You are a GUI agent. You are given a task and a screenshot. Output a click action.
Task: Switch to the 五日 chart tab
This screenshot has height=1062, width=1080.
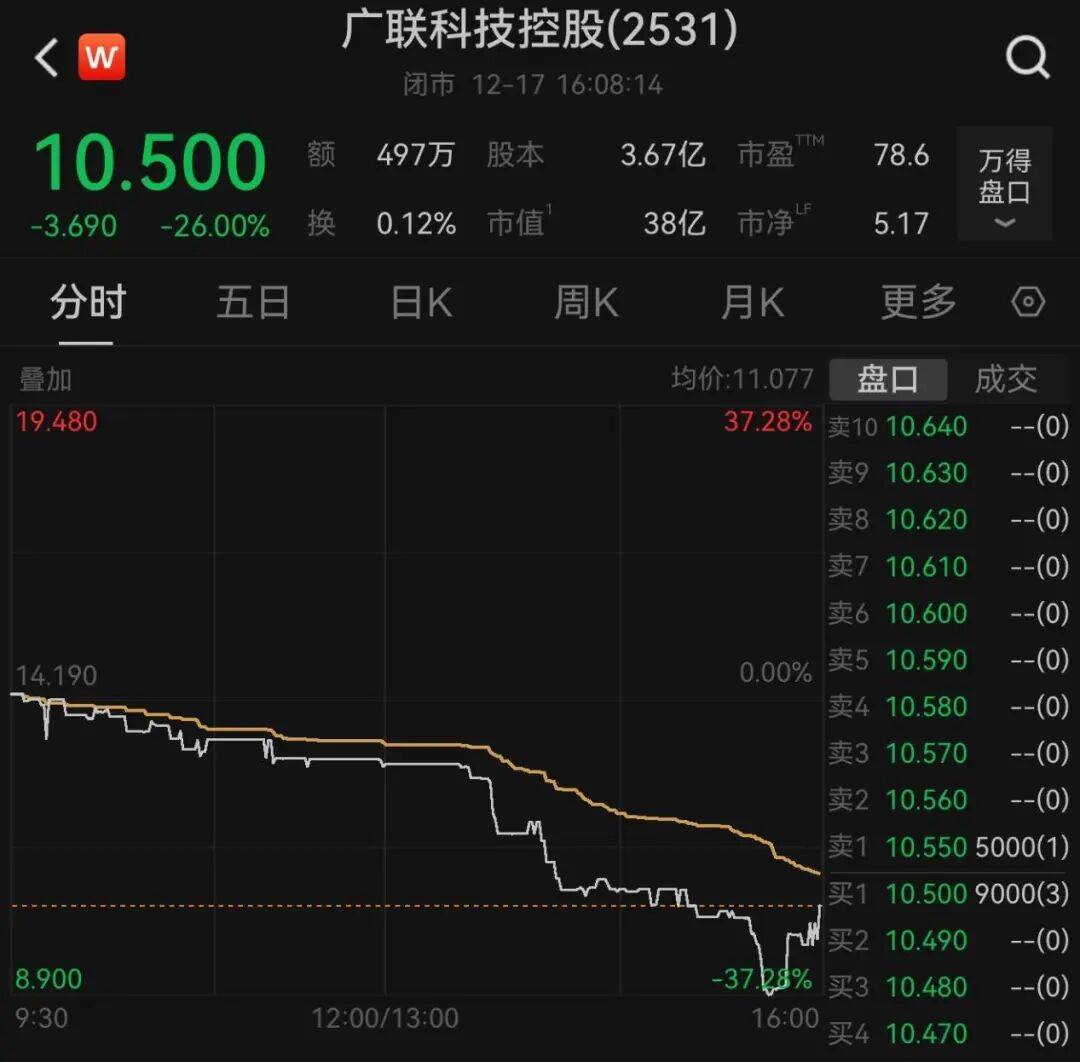point(253,302)
